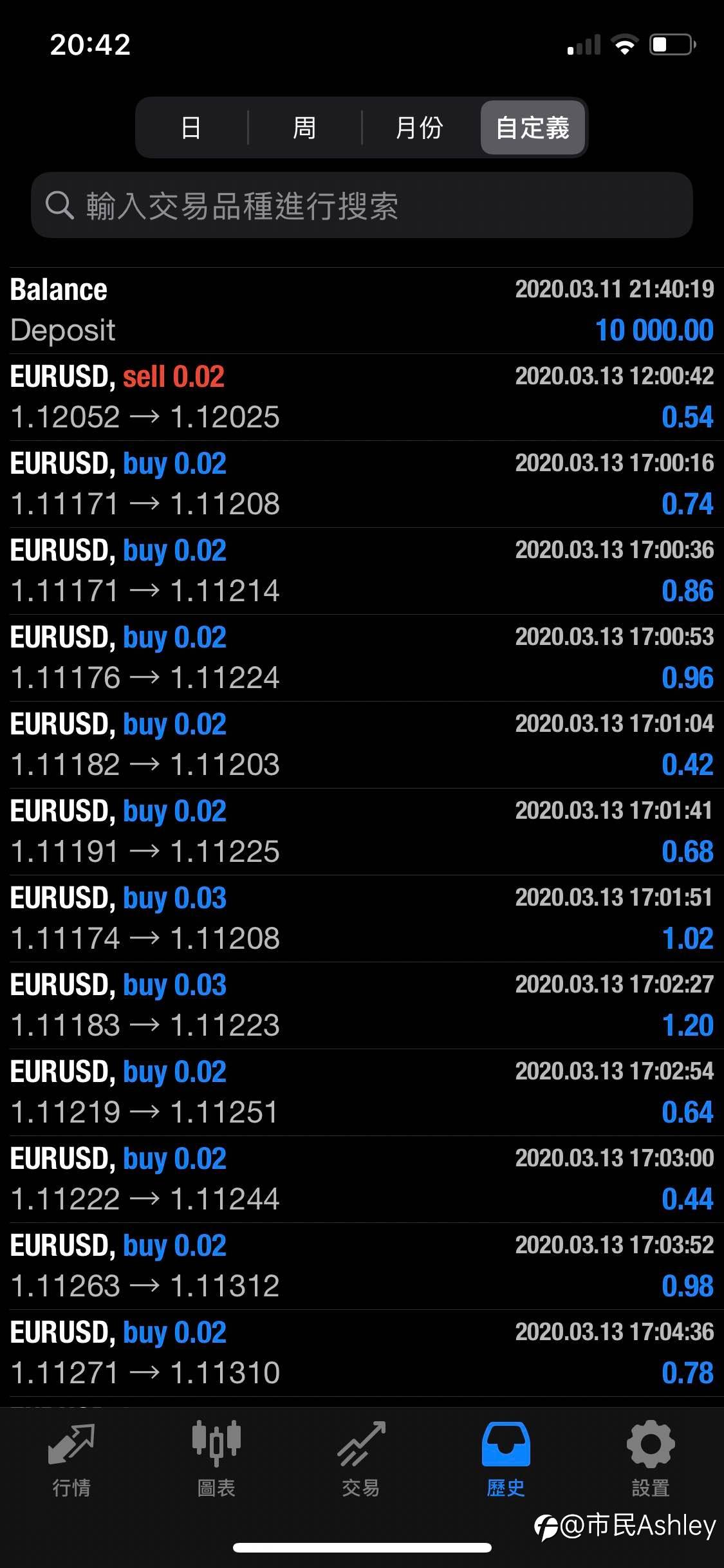Viewport: 724px width, 1568px height.
Task: Switch to the 日 period filter
Action: (191, 127)
